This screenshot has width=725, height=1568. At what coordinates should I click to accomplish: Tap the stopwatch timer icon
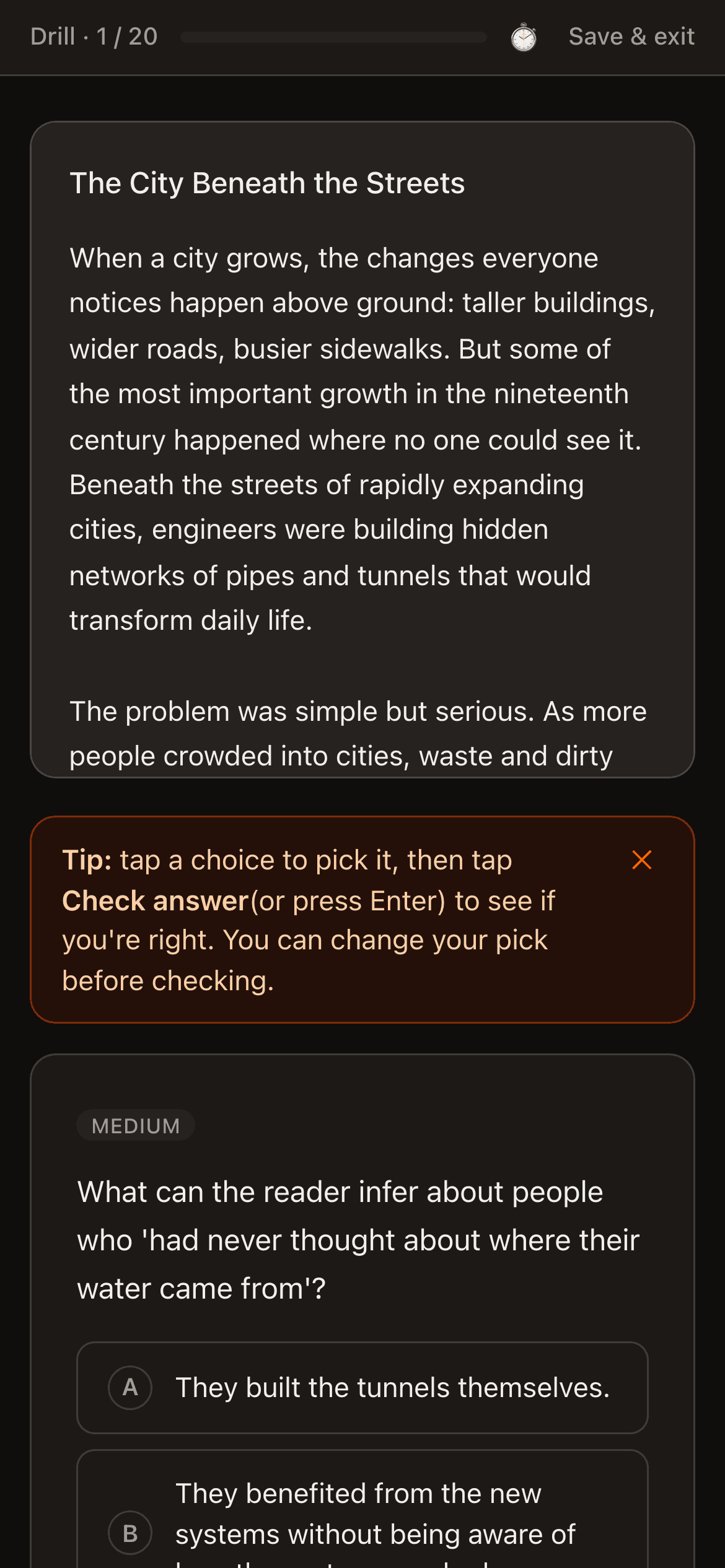(x=524, y=37)
